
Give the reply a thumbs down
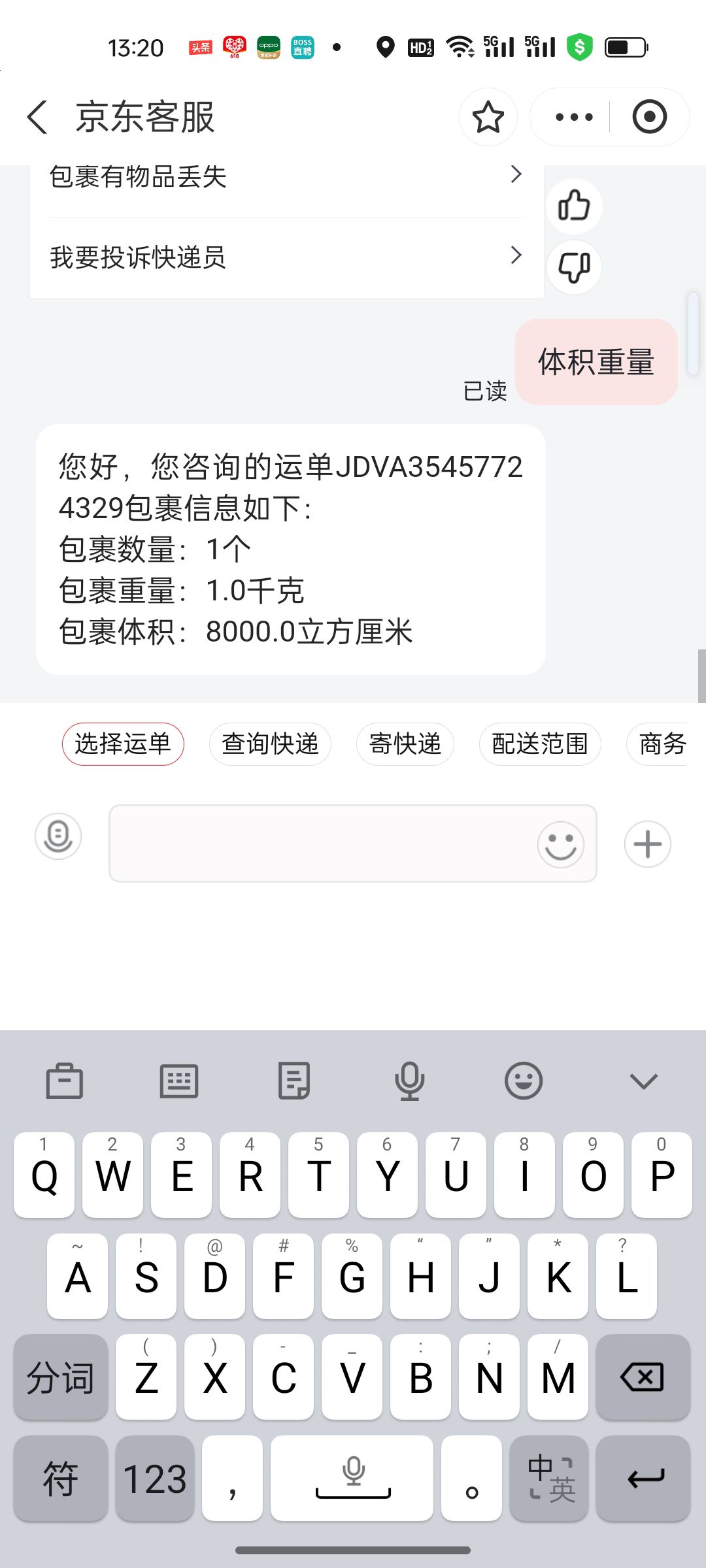pos(574,267)
